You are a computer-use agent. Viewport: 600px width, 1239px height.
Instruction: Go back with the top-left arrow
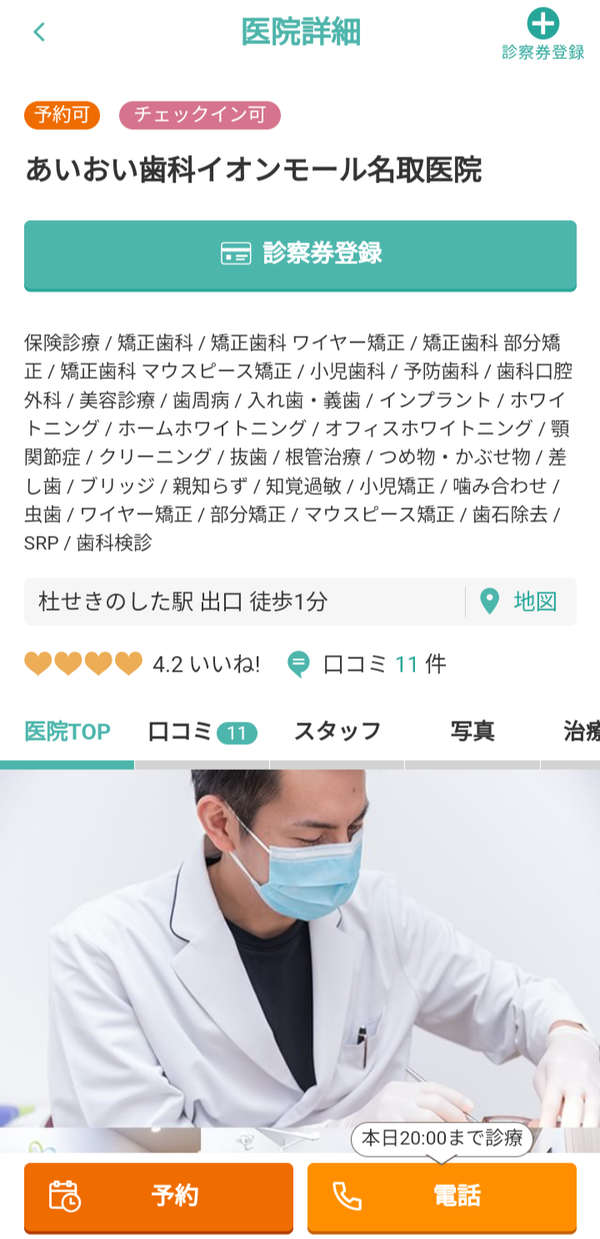[39, 32]
